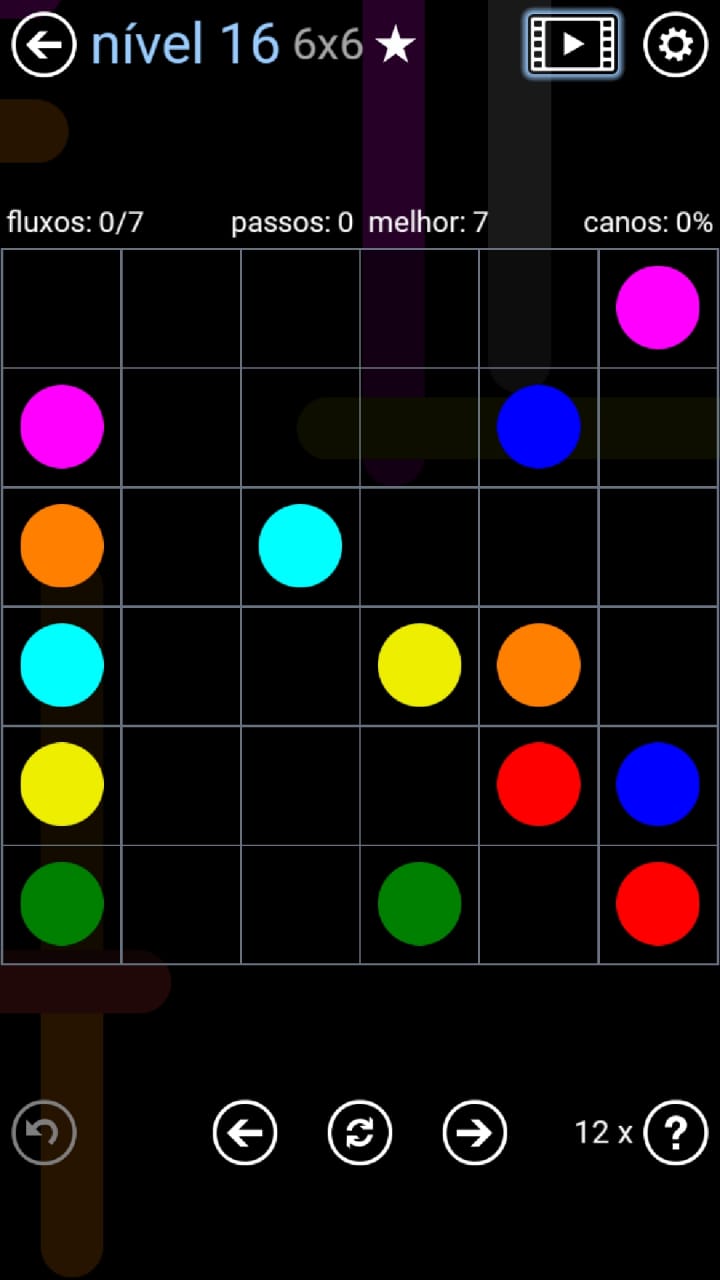This screenshot has height=1280, width=720.
Task: Select the bottom-right red dot
Action: tap(657, 903)
